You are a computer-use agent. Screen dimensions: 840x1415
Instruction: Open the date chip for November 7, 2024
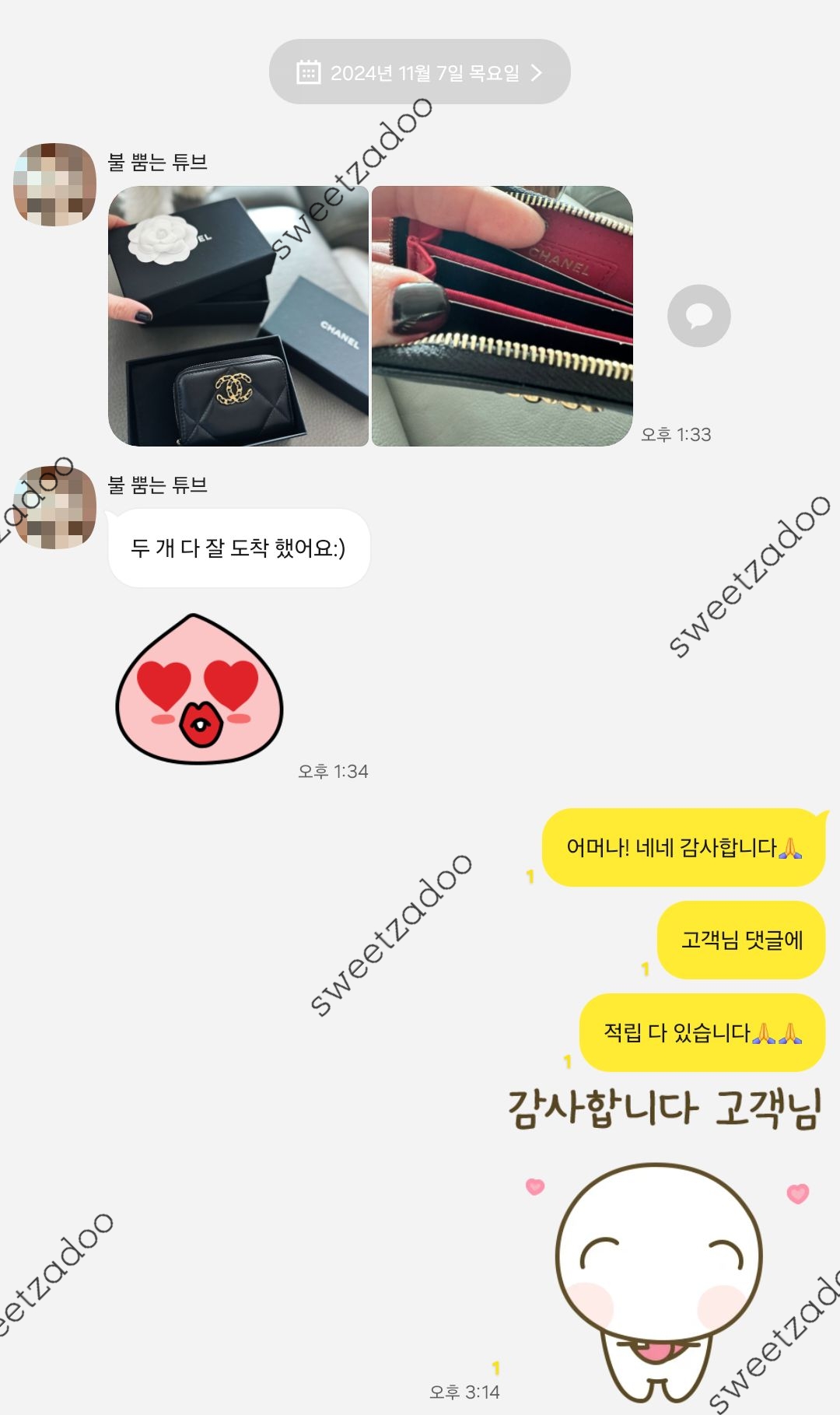coord(420,72)
